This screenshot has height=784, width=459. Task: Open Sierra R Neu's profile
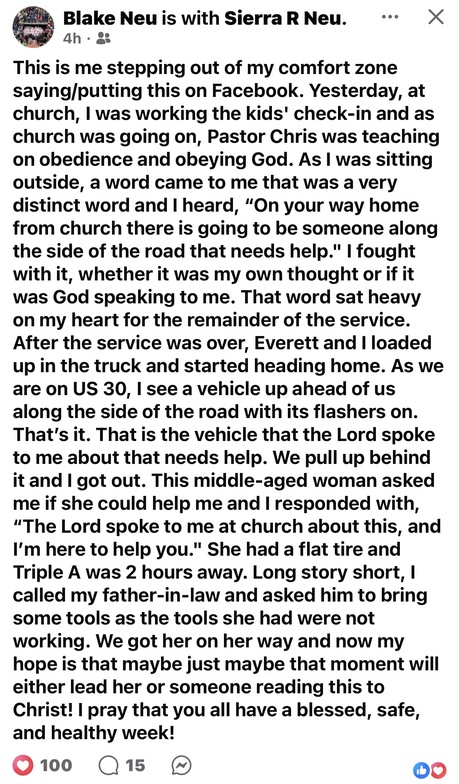285,18
